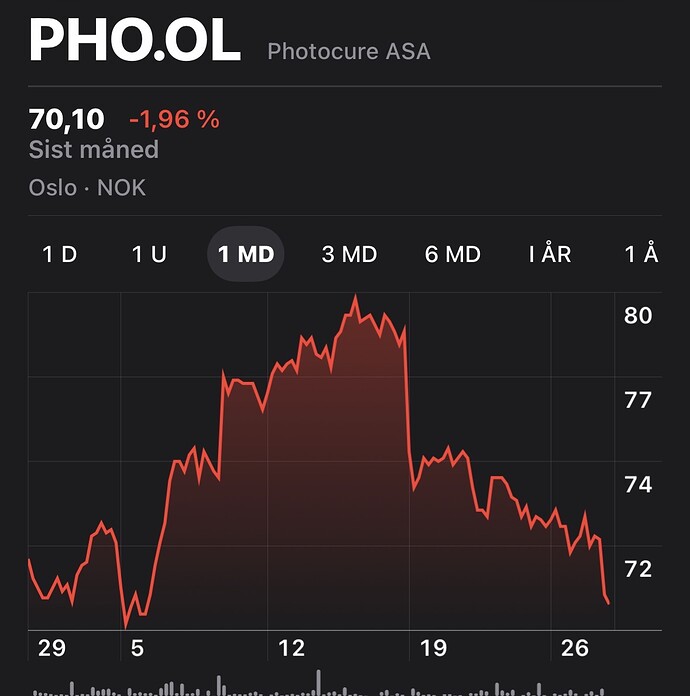Select the I ÅR year-to-date range

point(550,254)
